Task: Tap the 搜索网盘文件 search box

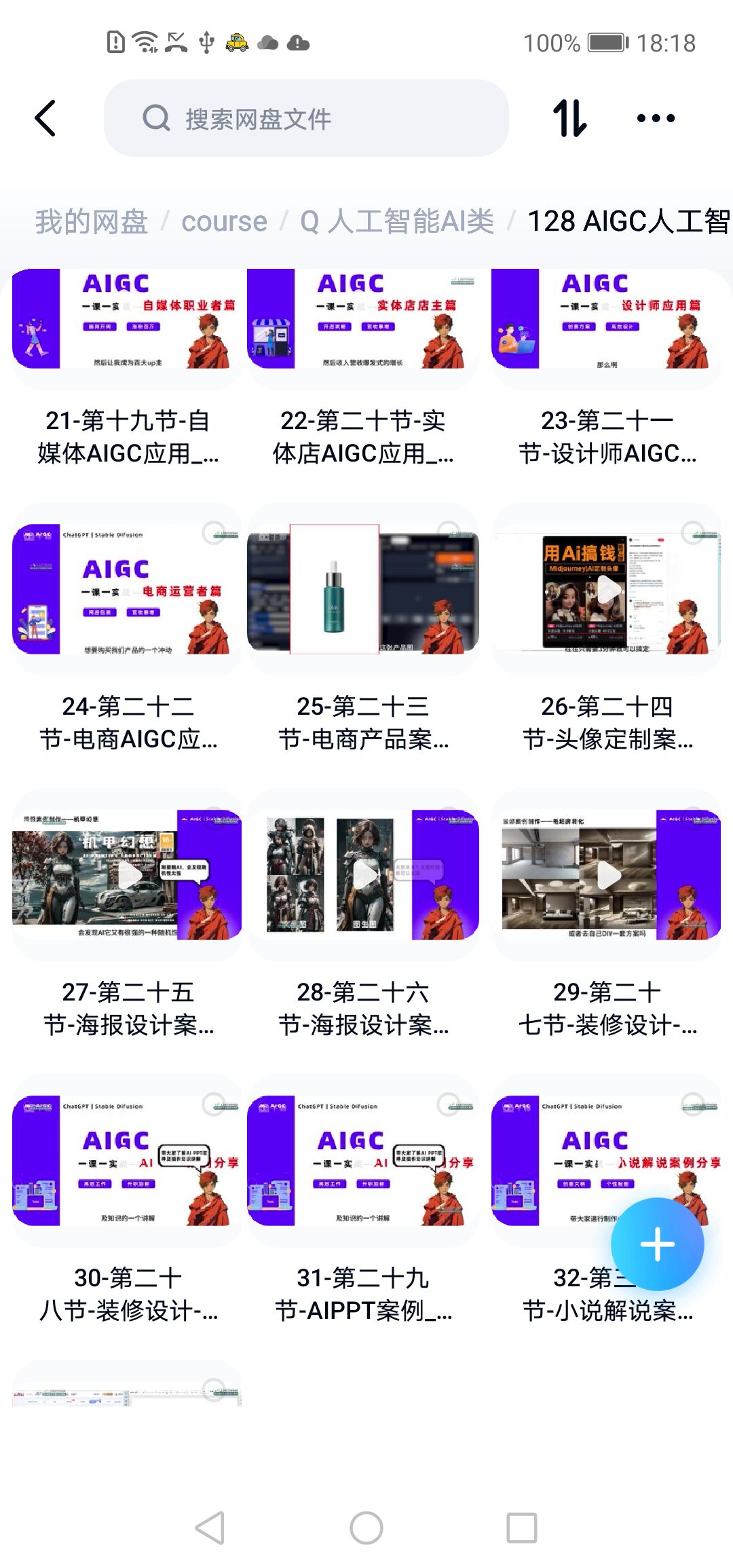Action: pos(305,119)
